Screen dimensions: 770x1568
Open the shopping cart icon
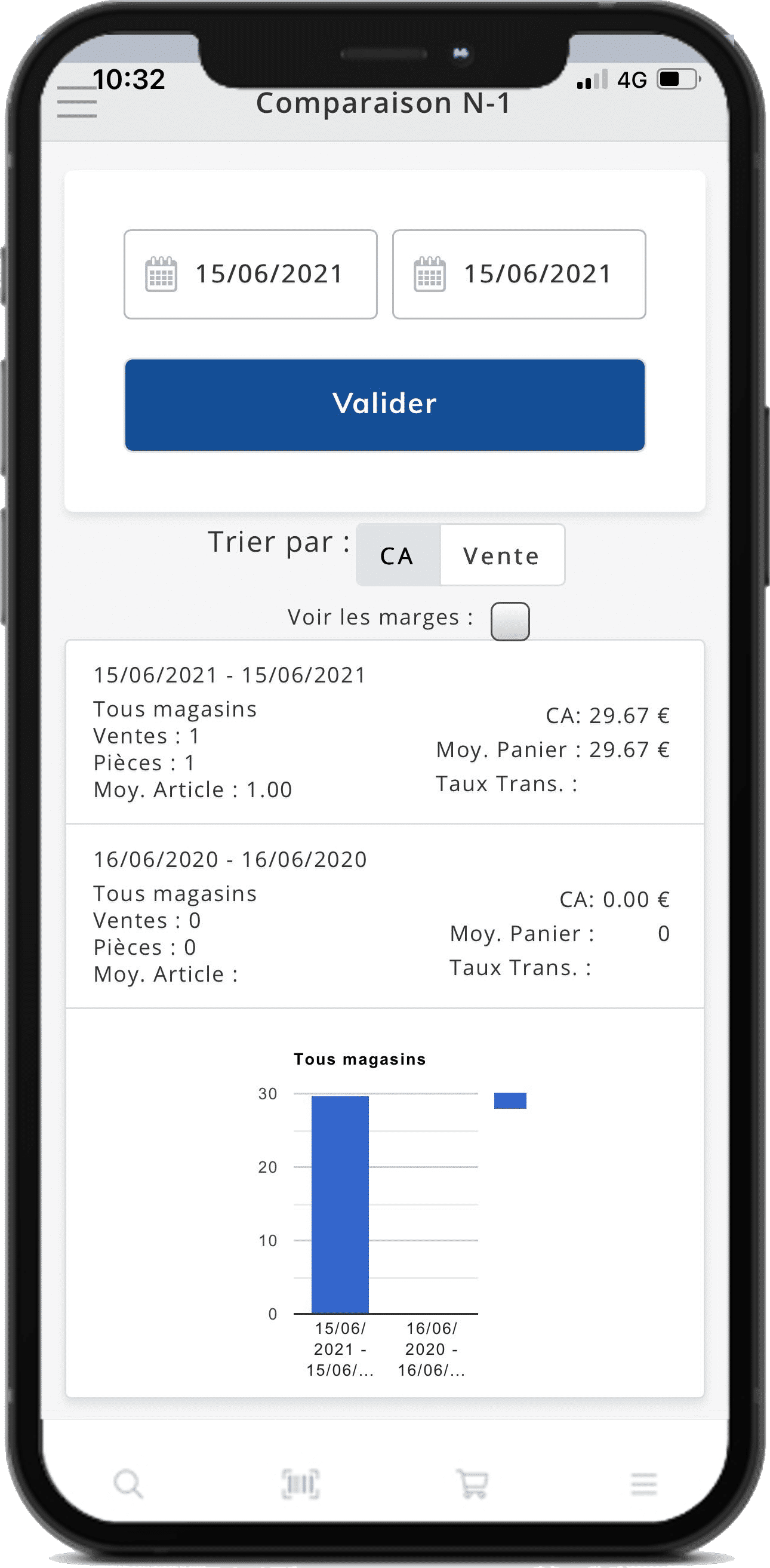point(472,1484)
